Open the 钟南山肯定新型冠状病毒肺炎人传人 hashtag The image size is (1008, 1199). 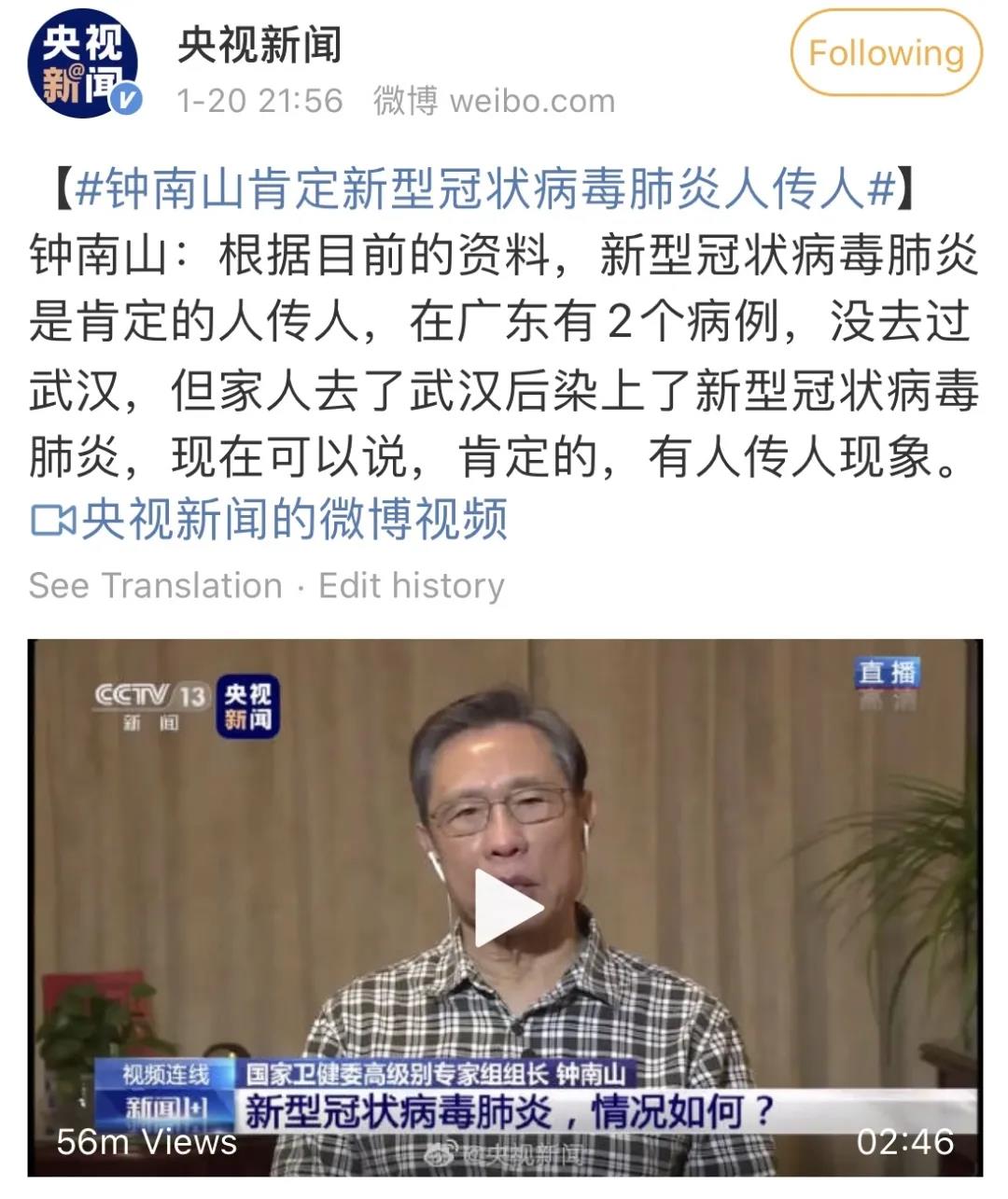[483, 188]
